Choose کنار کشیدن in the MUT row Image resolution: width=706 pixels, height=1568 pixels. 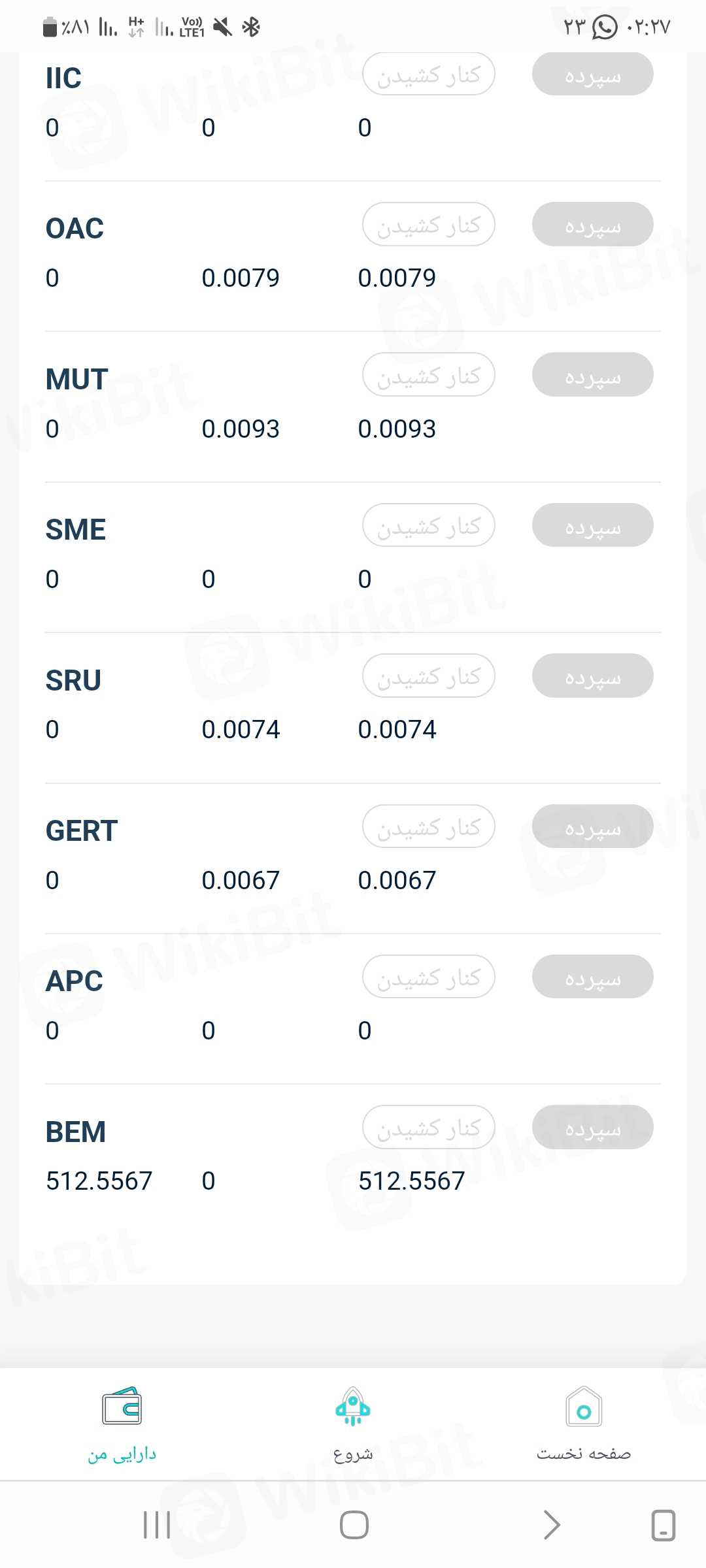coord(429,375)
